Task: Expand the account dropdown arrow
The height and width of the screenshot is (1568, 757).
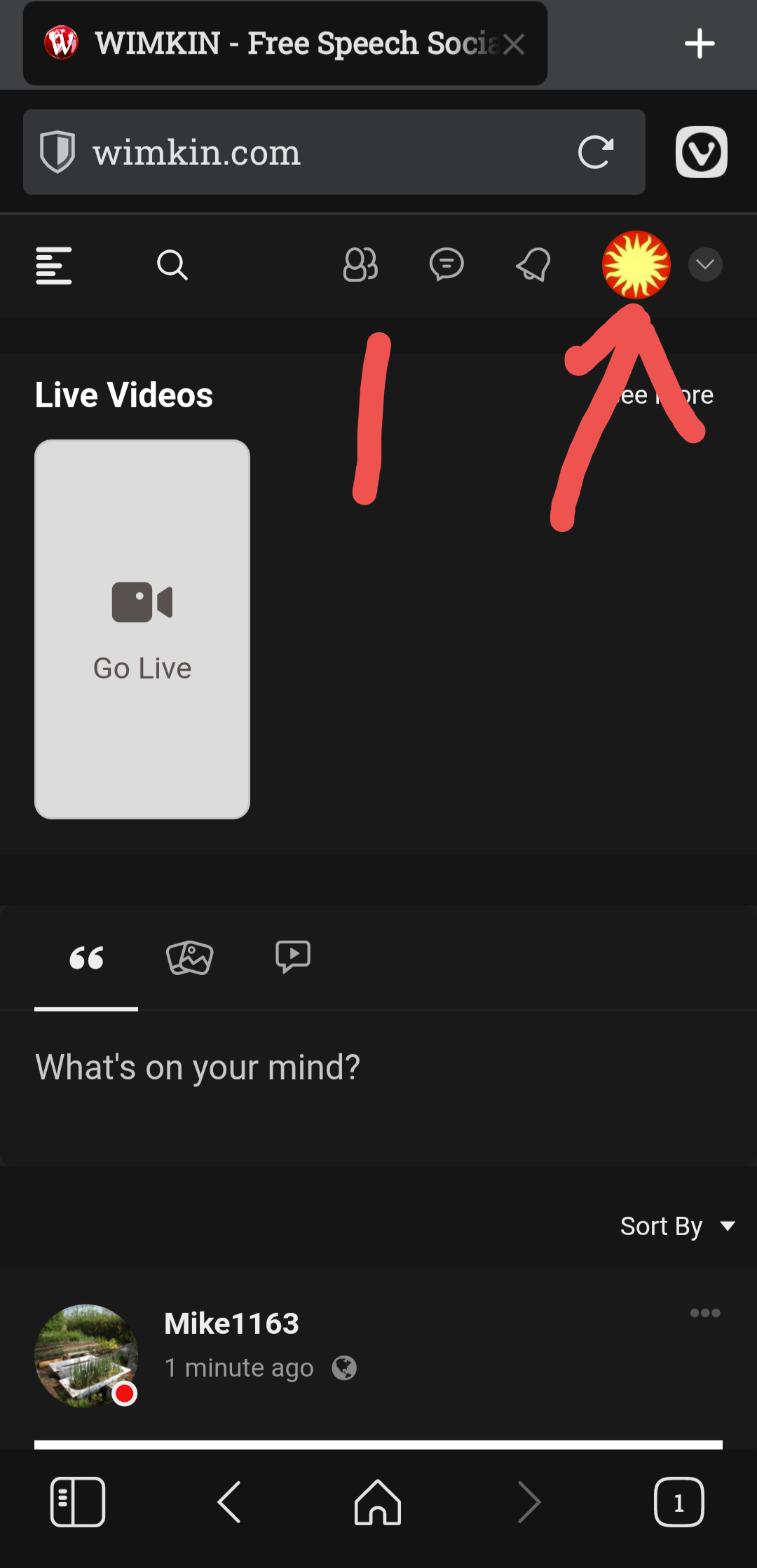Action: (x=705, y=265)
